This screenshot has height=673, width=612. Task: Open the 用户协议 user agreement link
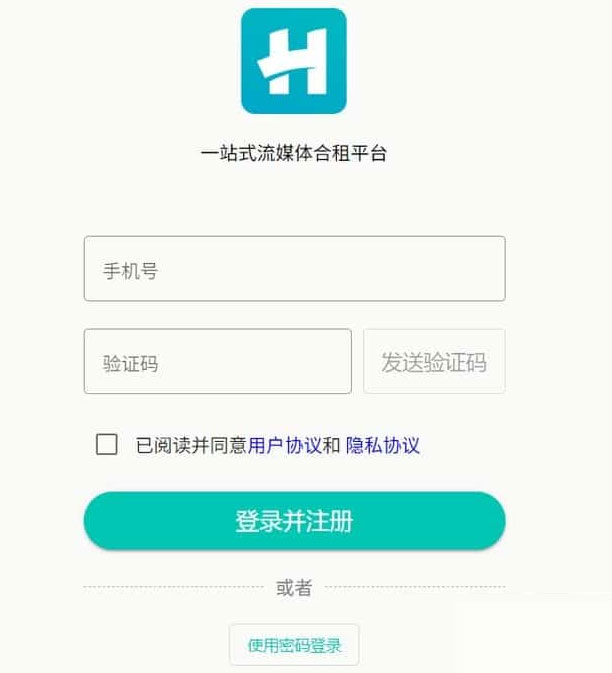284,446
